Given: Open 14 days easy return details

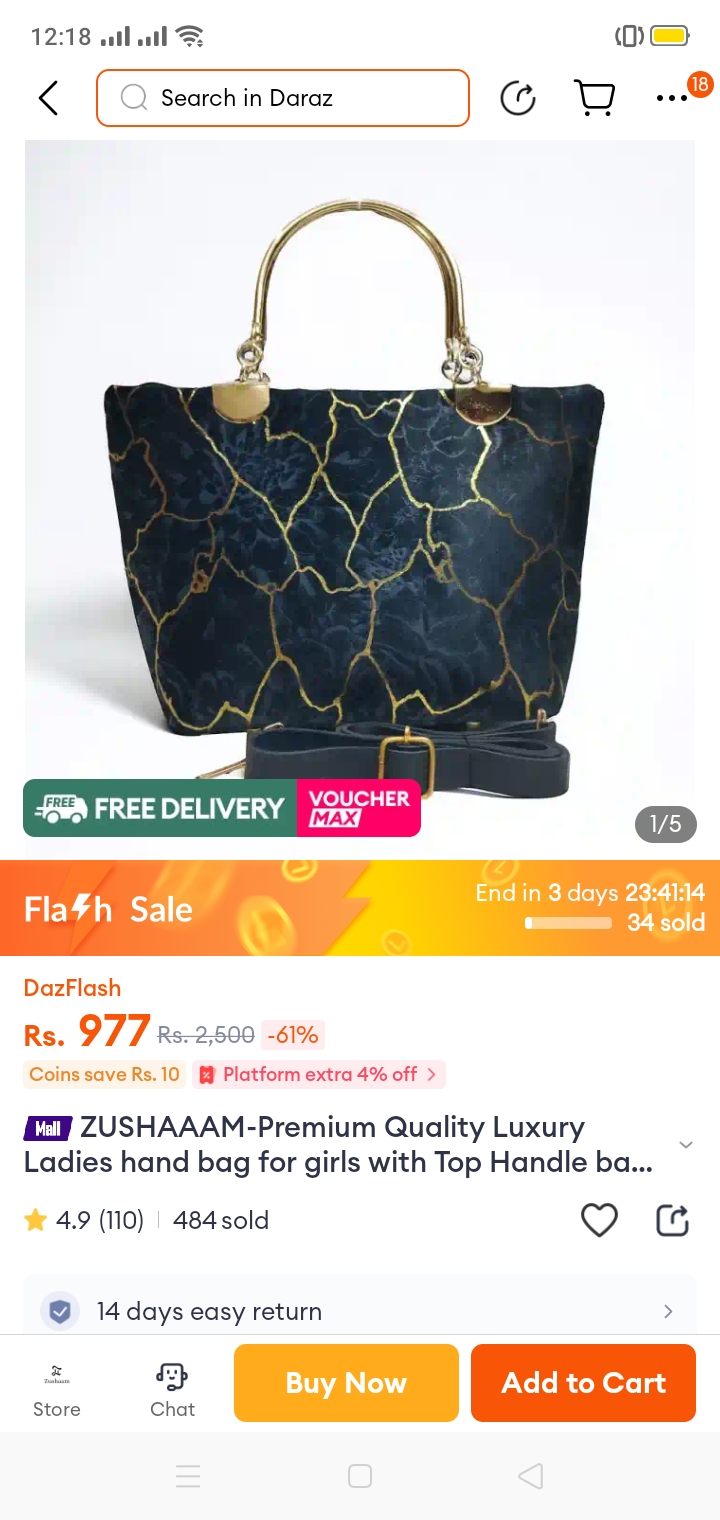Looking at the screenshot, I should [x=360, y=1311].
